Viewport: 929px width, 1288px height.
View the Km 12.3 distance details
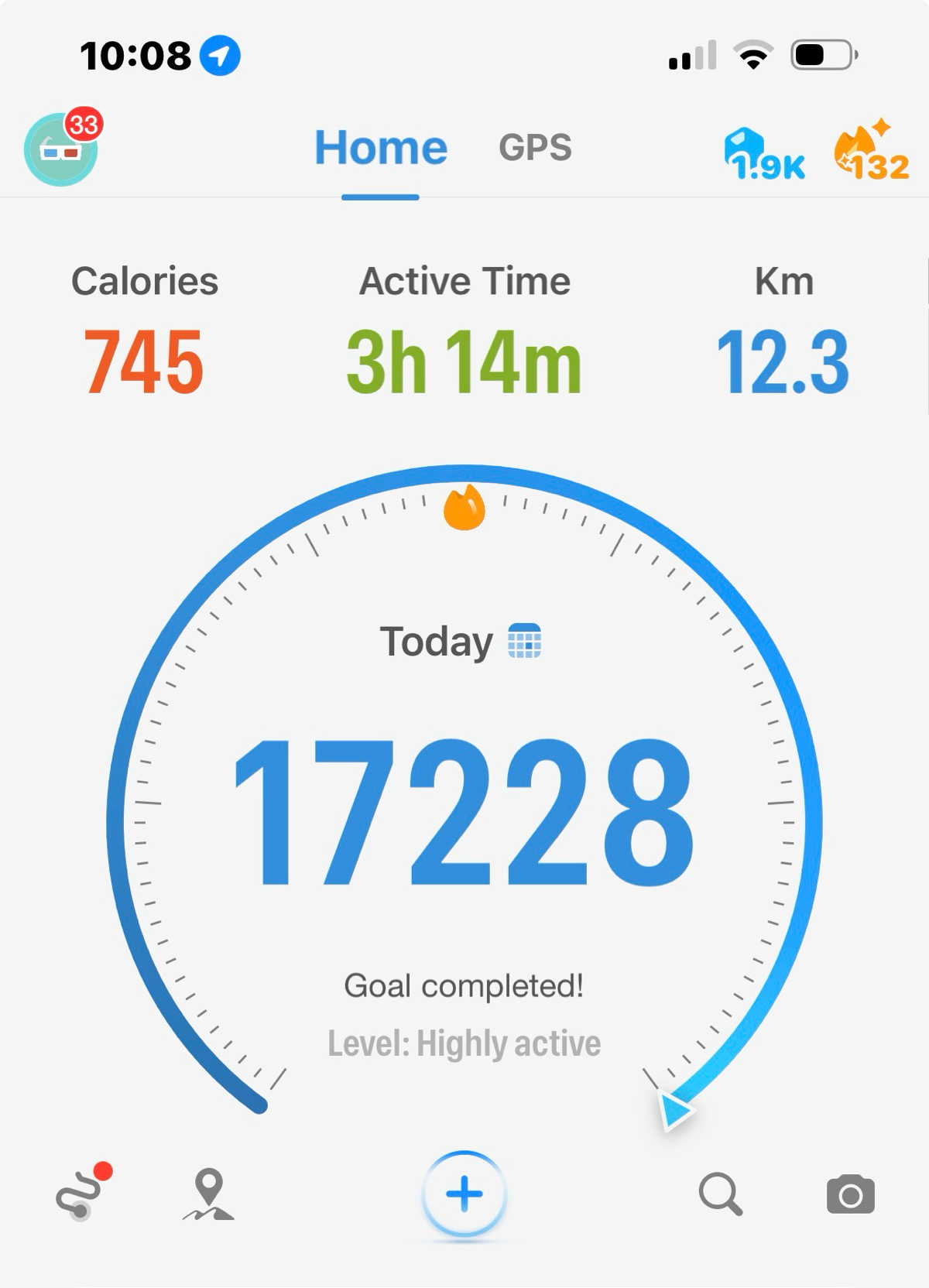[x=783, y=329]
